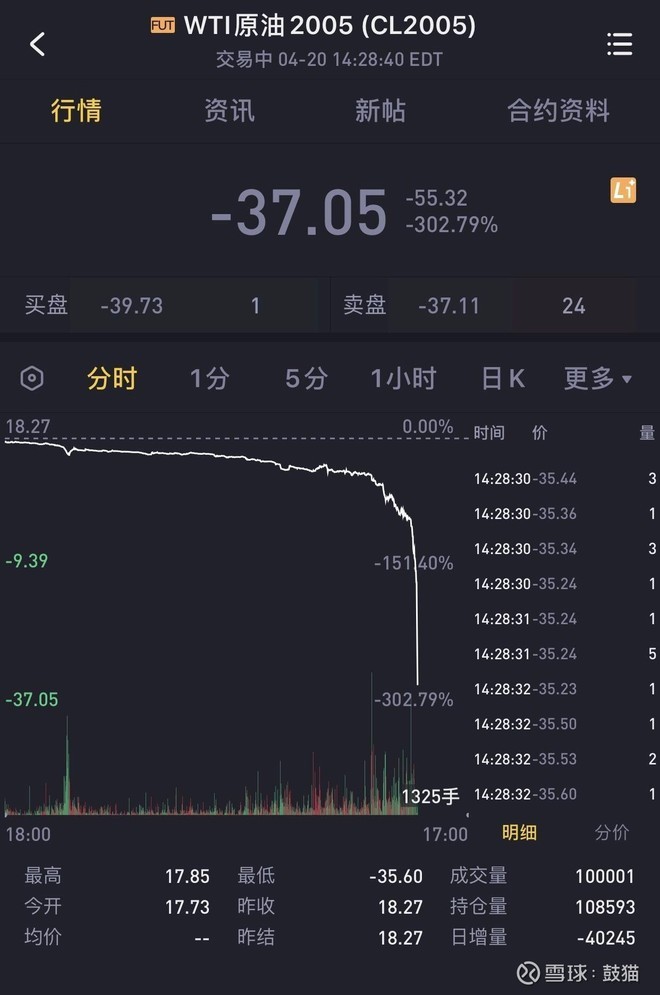Switch chart to 1小时 interval
The width and height of the screenshot is (660, 995).
(403, 379)
